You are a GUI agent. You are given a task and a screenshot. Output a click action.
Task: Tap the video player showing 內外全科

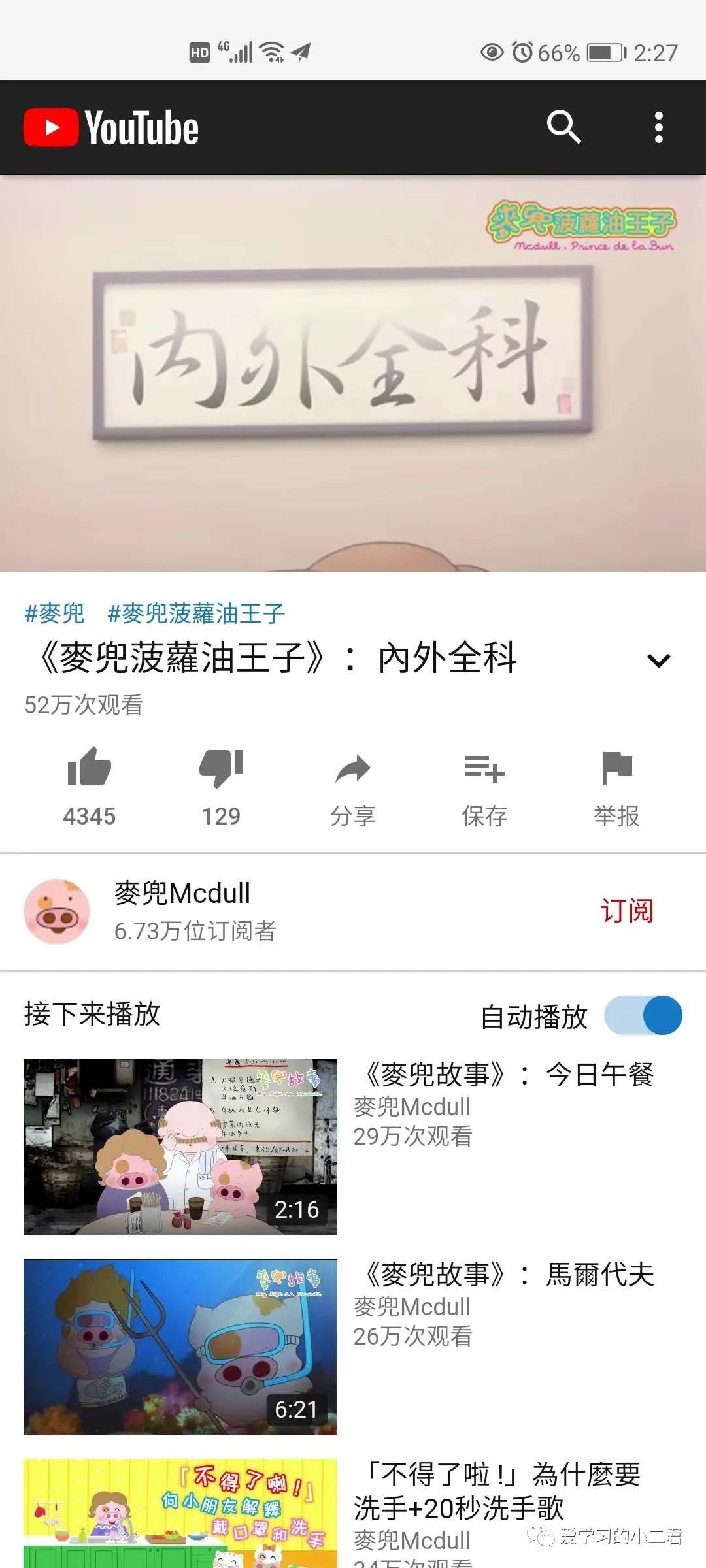[353, 374]
